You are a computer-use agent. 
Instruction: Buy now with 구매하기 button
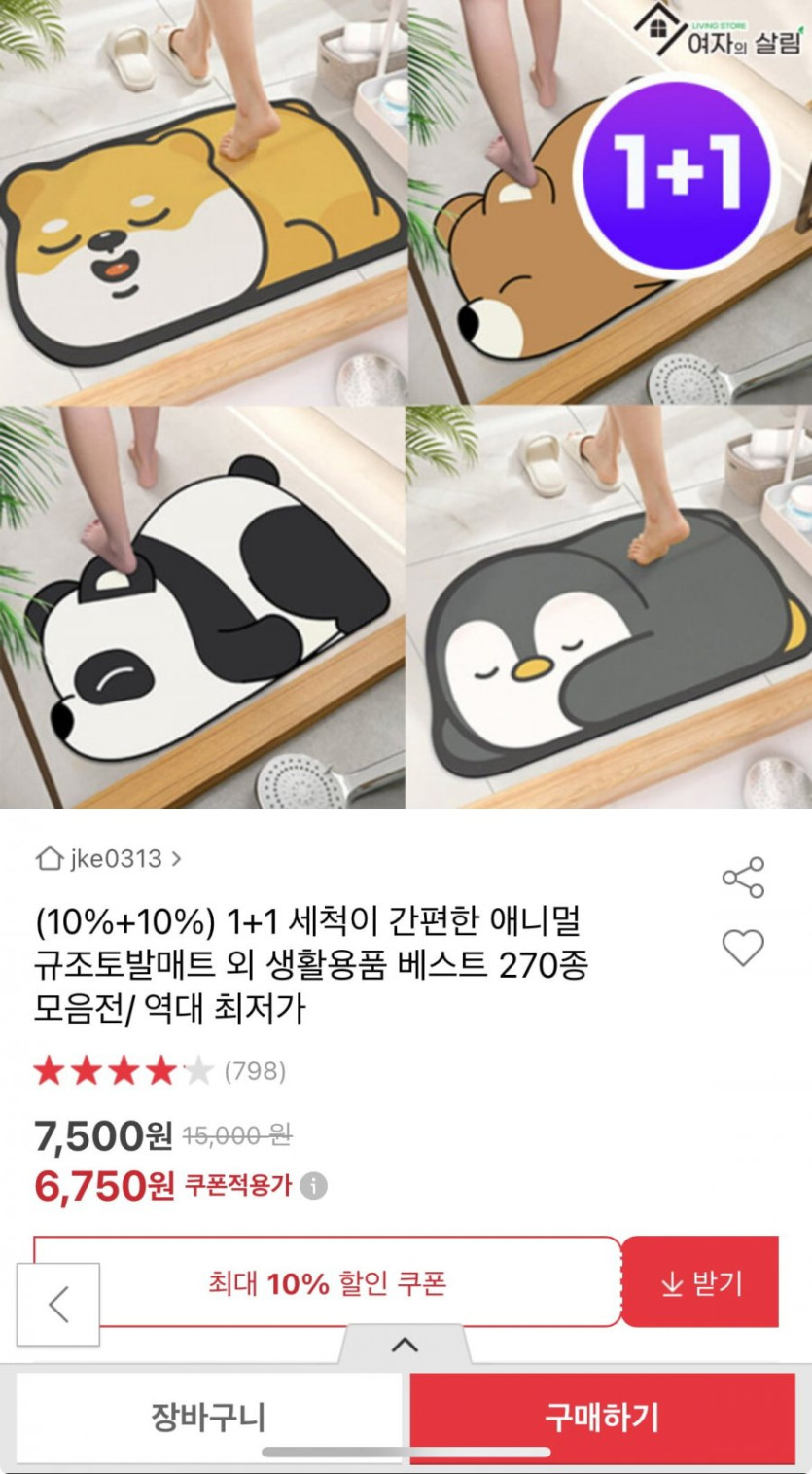[x=602, y=1418]
